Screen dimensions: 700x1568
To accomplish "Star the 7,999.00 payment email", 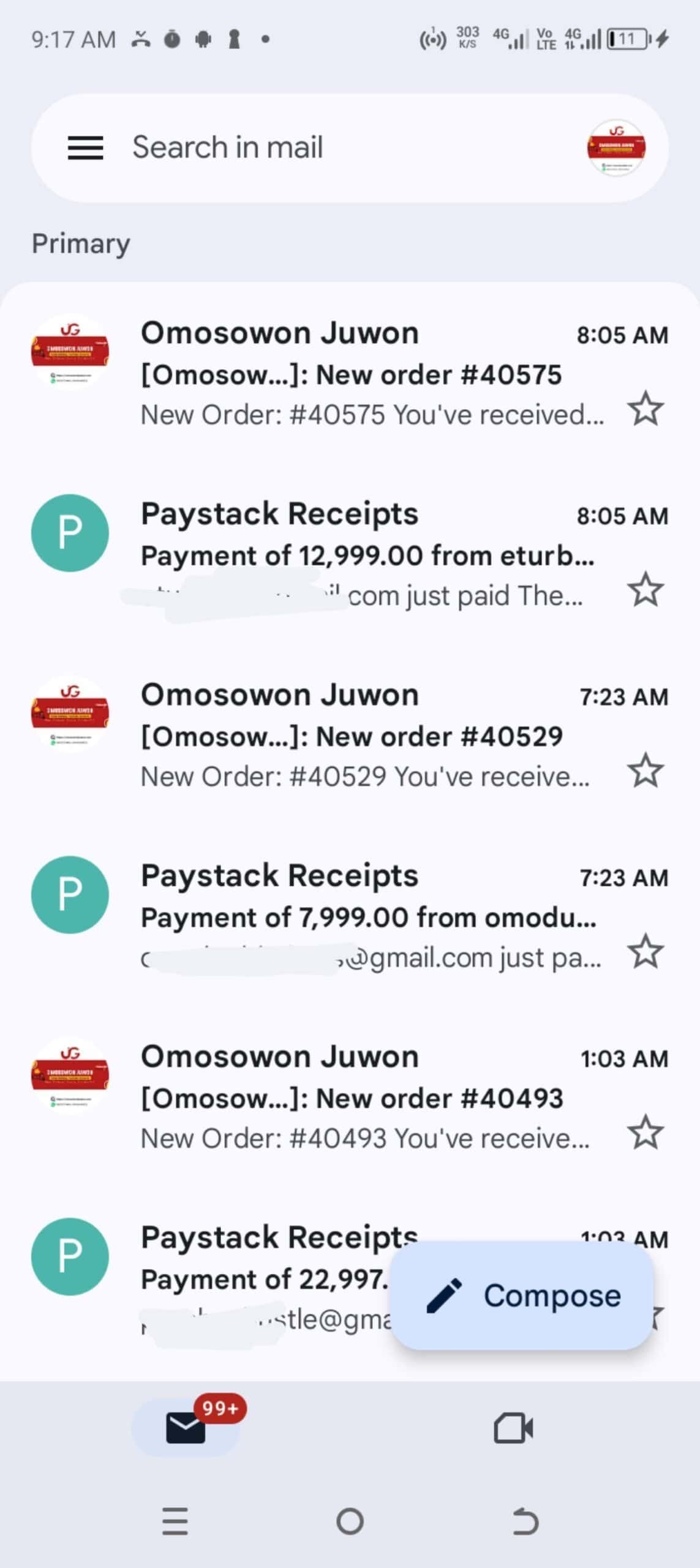I will pyautogui.click(x=645, y=951).
